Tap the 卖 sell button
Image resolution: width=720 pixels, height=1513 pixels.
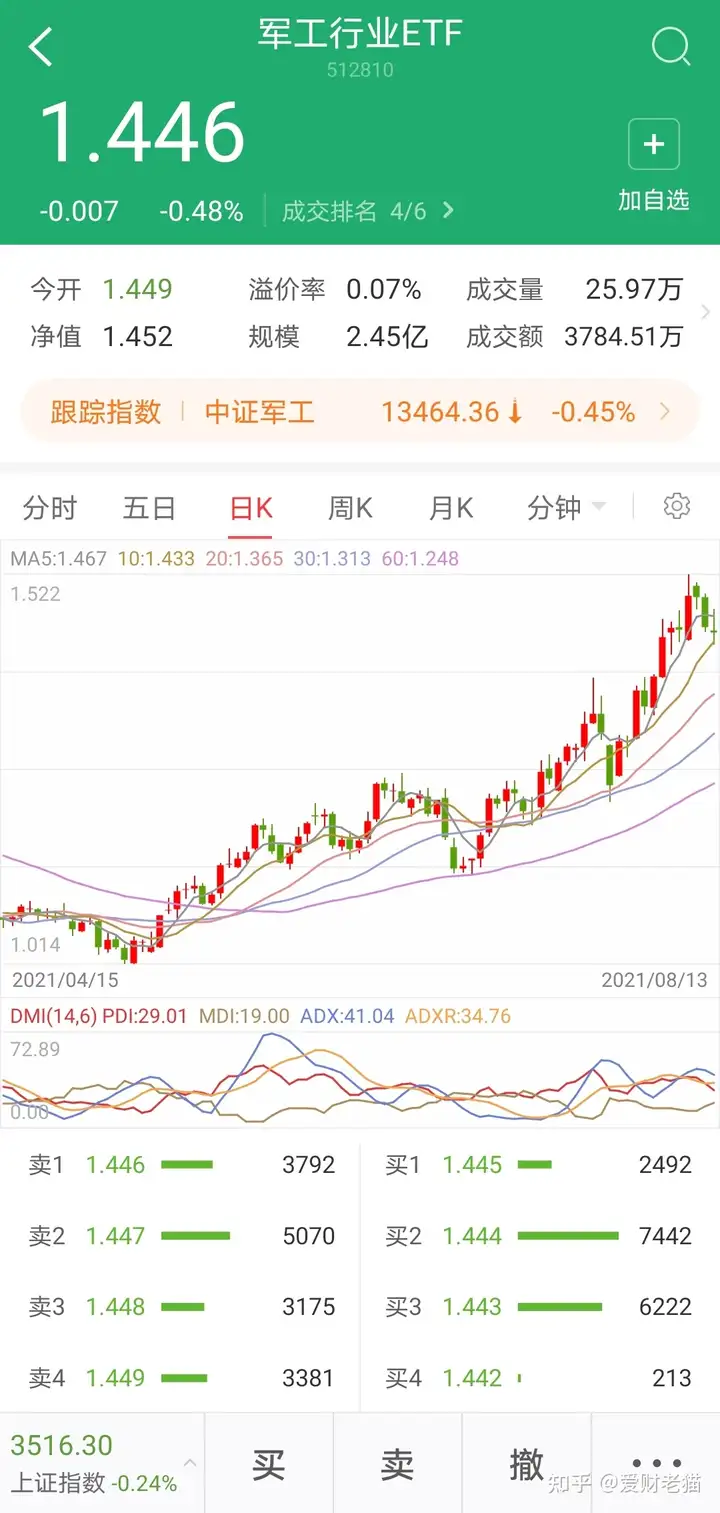tap(397, 1464)
